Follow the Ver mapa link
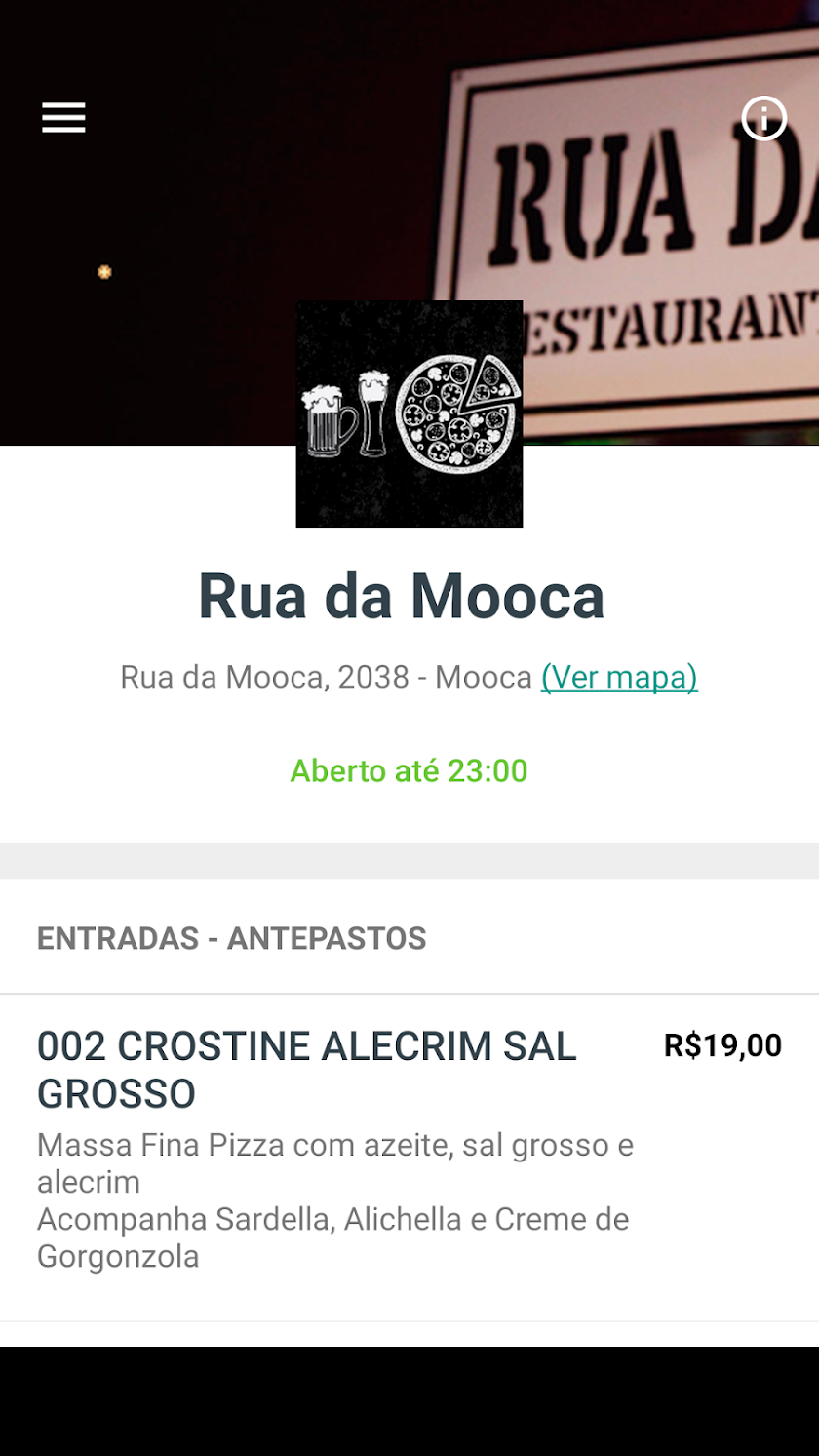Viewport: 819px width, 1456px height. [619, 676]
